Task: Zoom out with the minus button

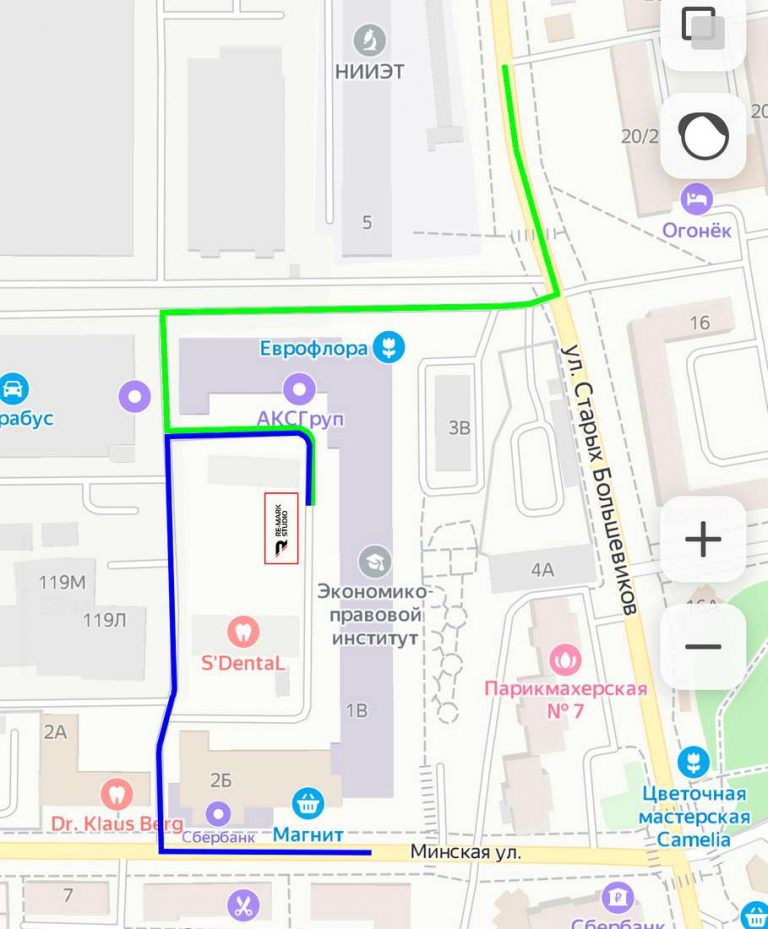Action: tap(703, 646)
